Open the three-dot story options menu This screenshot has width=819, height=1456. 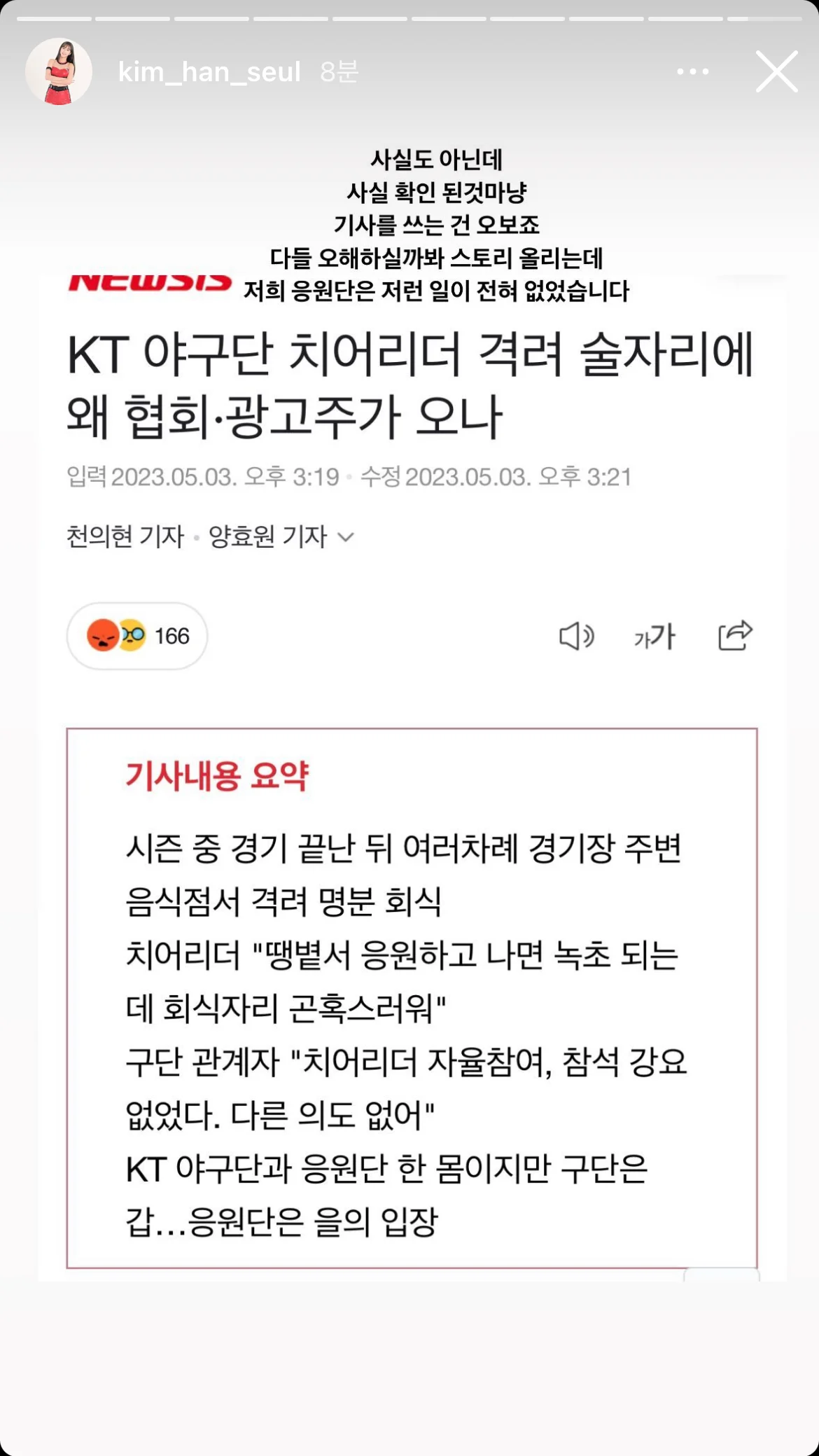coord(692,71)
